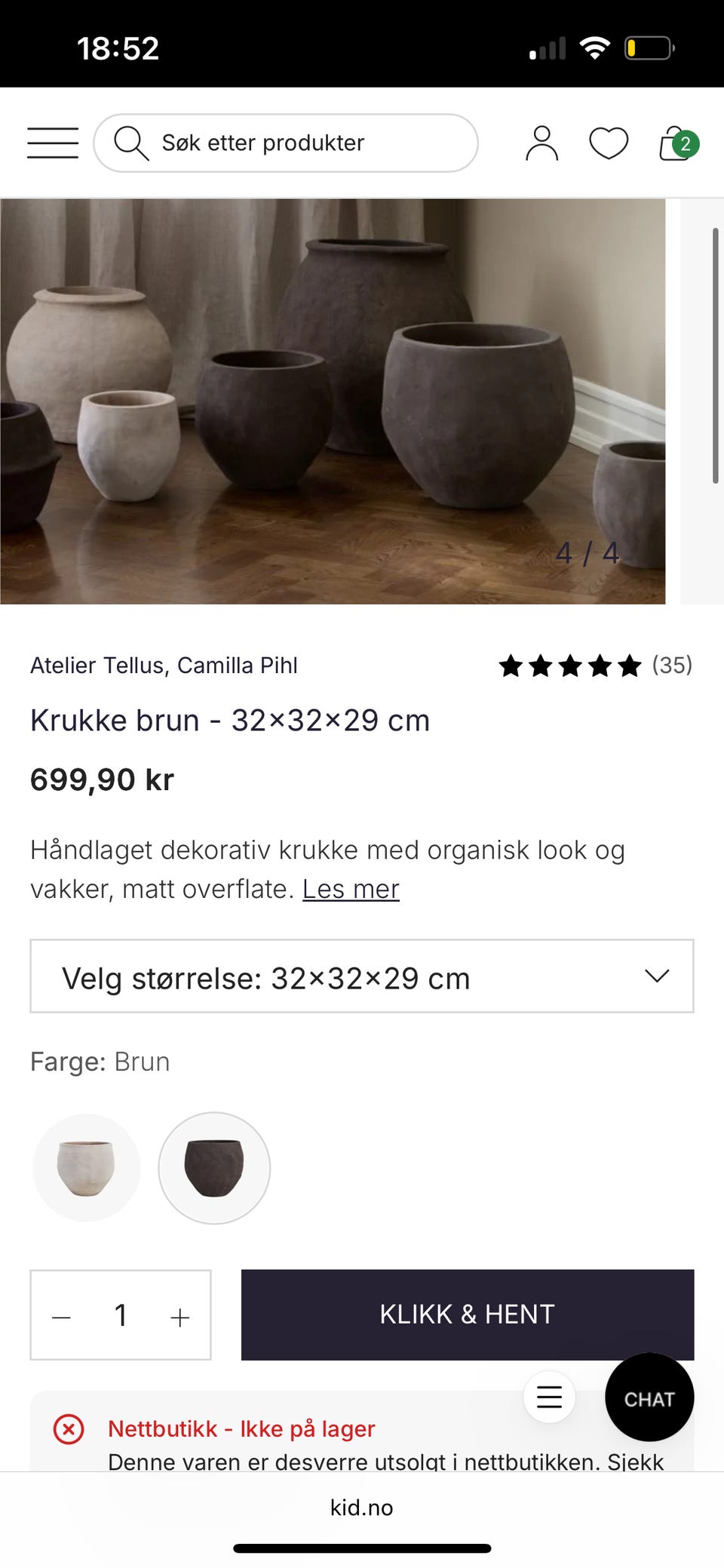Expand the Velg størrelse dropdown
Viewport: 724px width, 1568px height.
click(360, 977)
